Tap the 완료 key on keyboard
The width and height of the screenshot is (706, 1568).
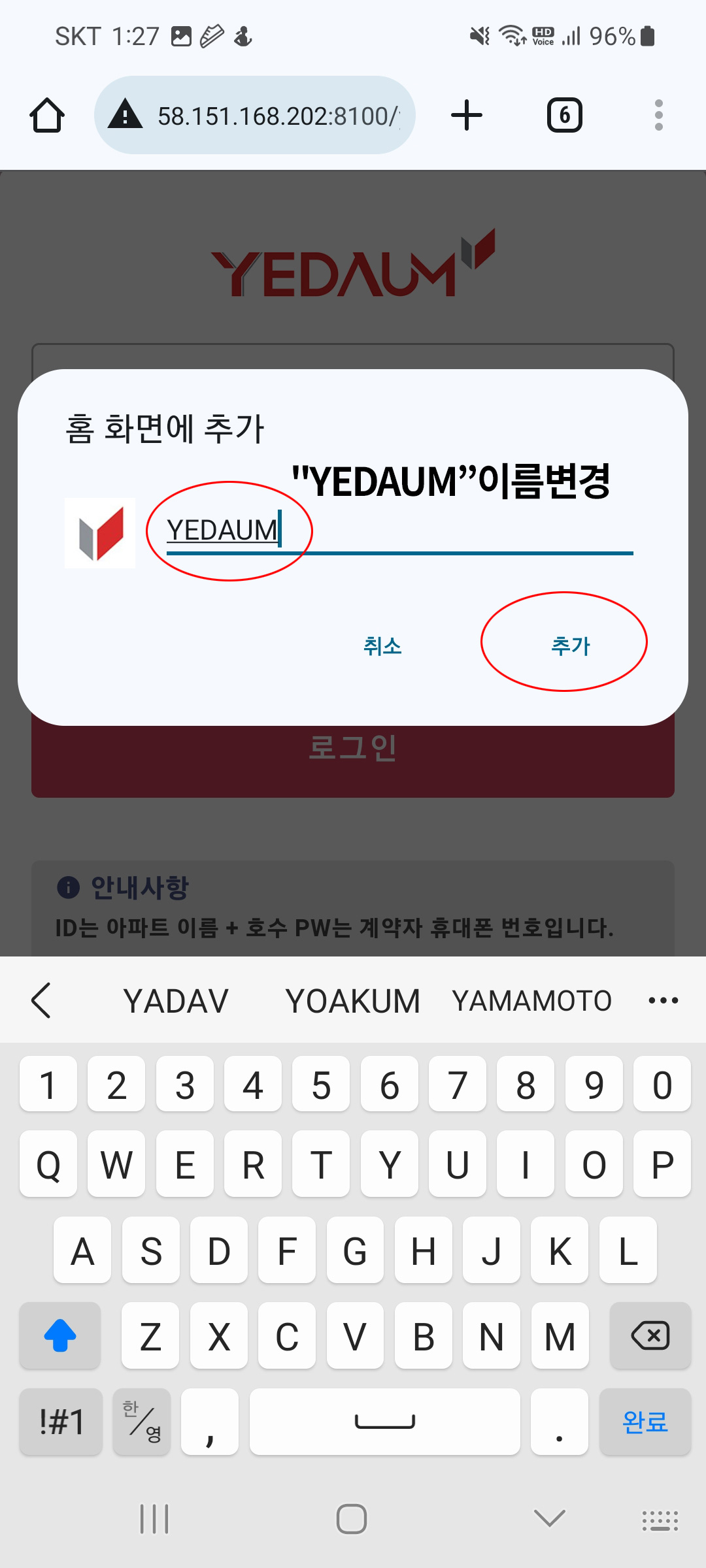click(x=645, y=1422)
